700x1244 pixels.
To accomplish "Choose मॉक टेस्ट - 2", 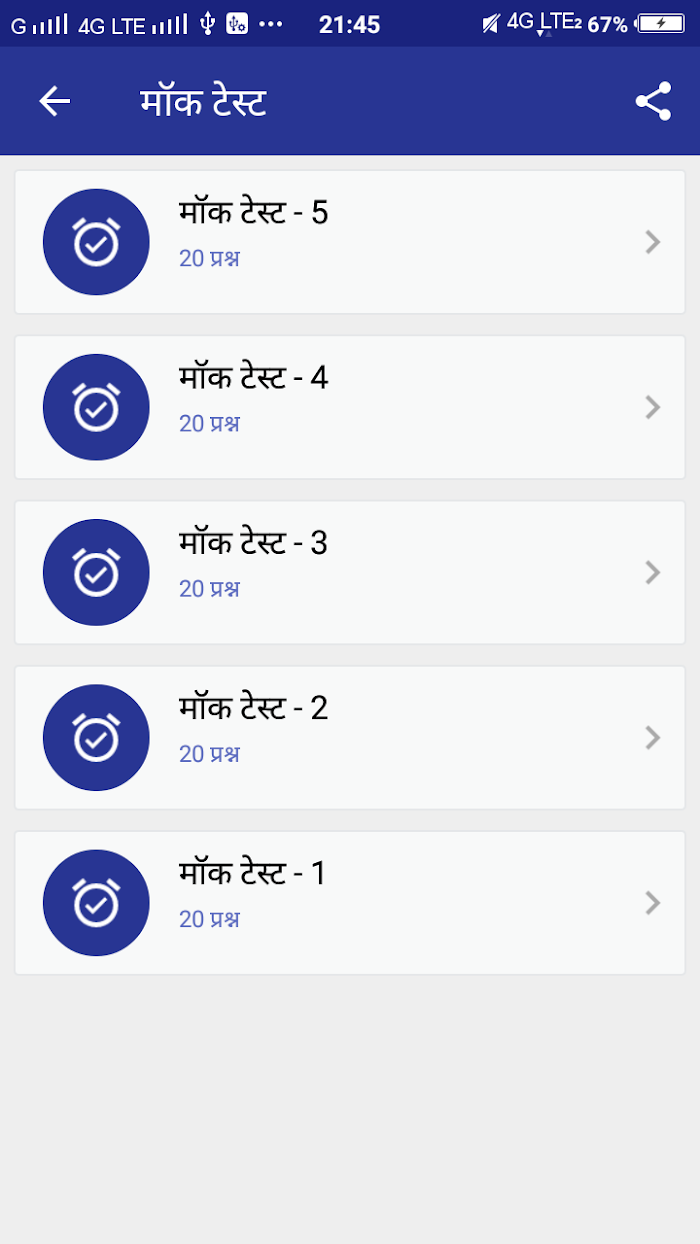I will (x=350, y=738).
